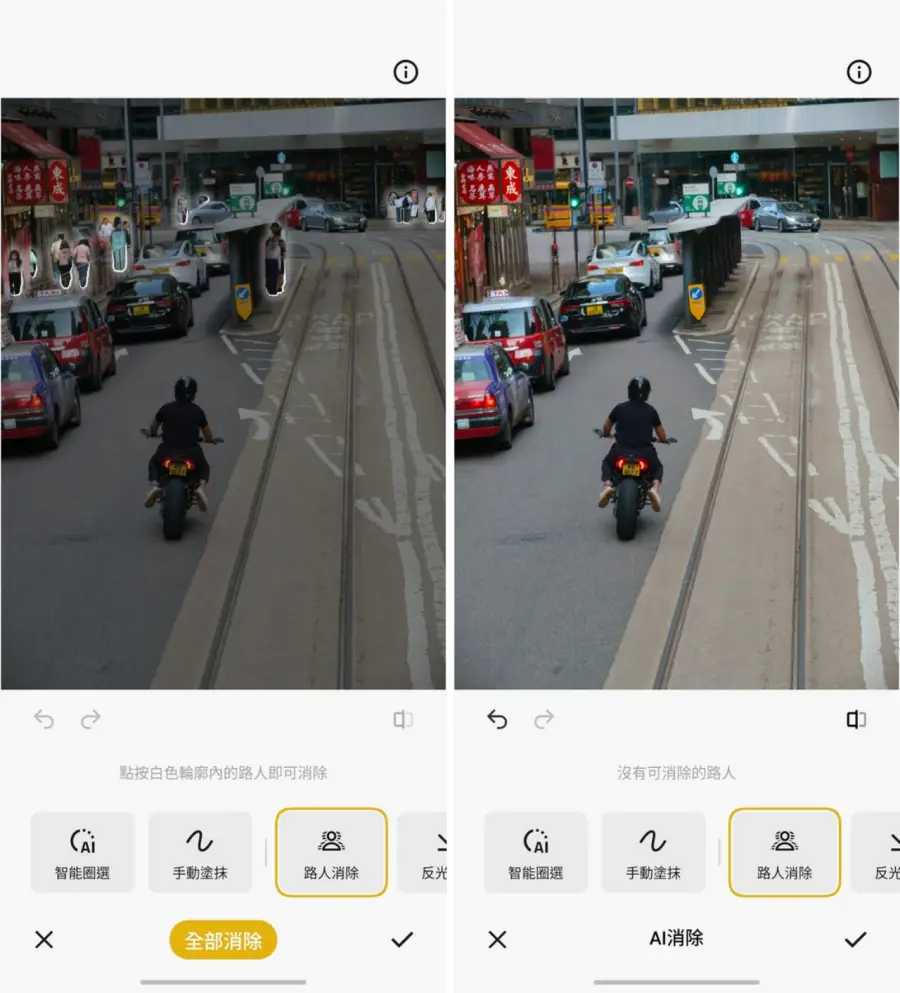Select 路人消除 on the 全部消除 screen
Viewport: 900px width, 993px height.
pyautogui.click(x=331, y=852)
